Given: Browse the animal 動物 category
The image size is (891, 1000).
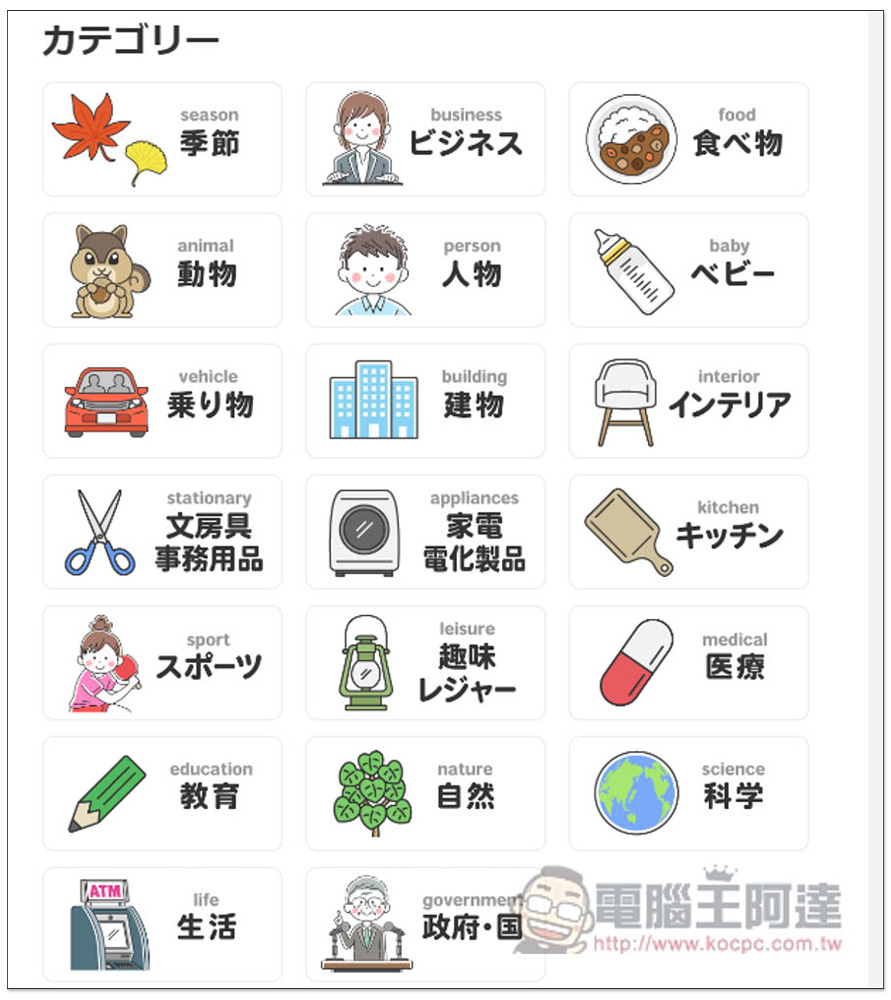Looking at the screenshot, I should [162, 270].
